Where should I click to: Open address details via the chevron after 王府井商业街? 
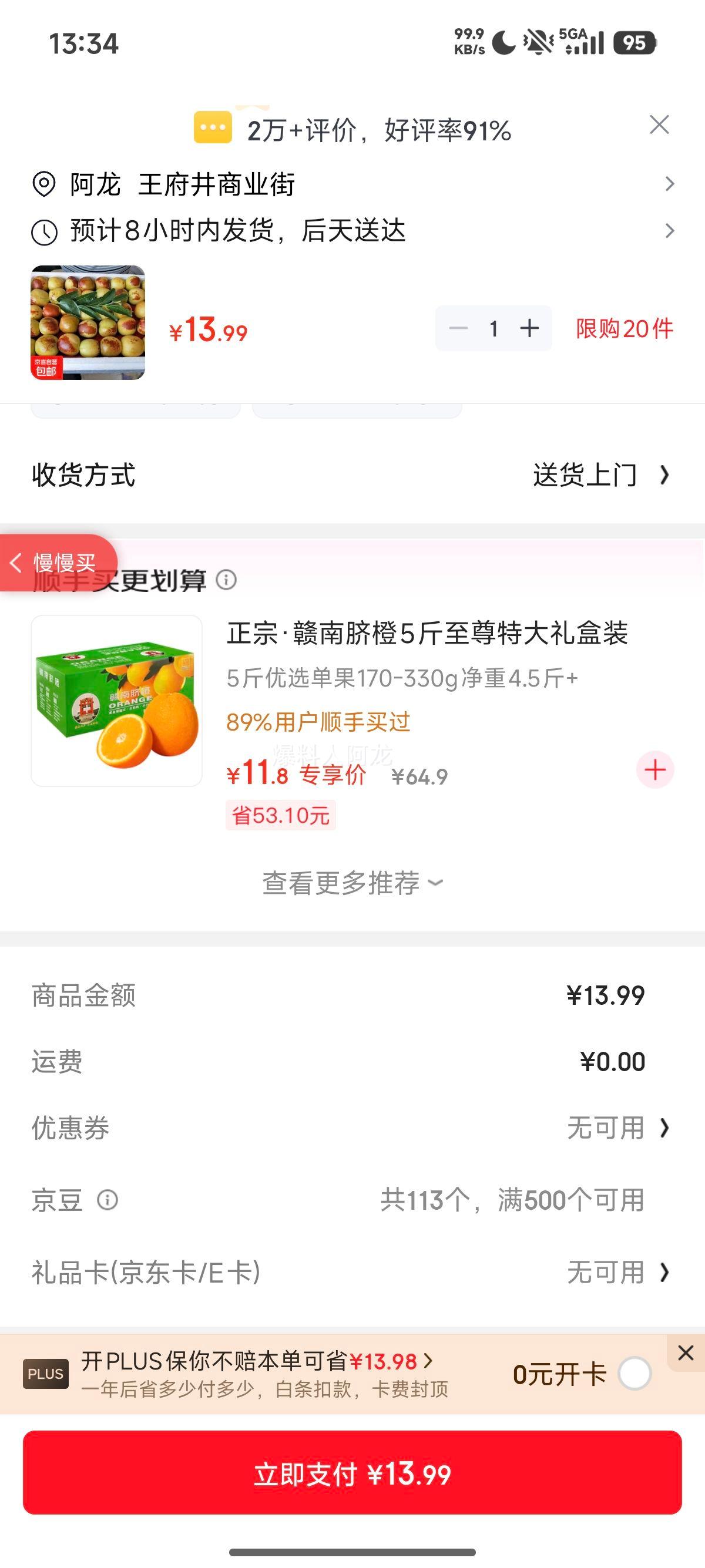tap(669, 184)
